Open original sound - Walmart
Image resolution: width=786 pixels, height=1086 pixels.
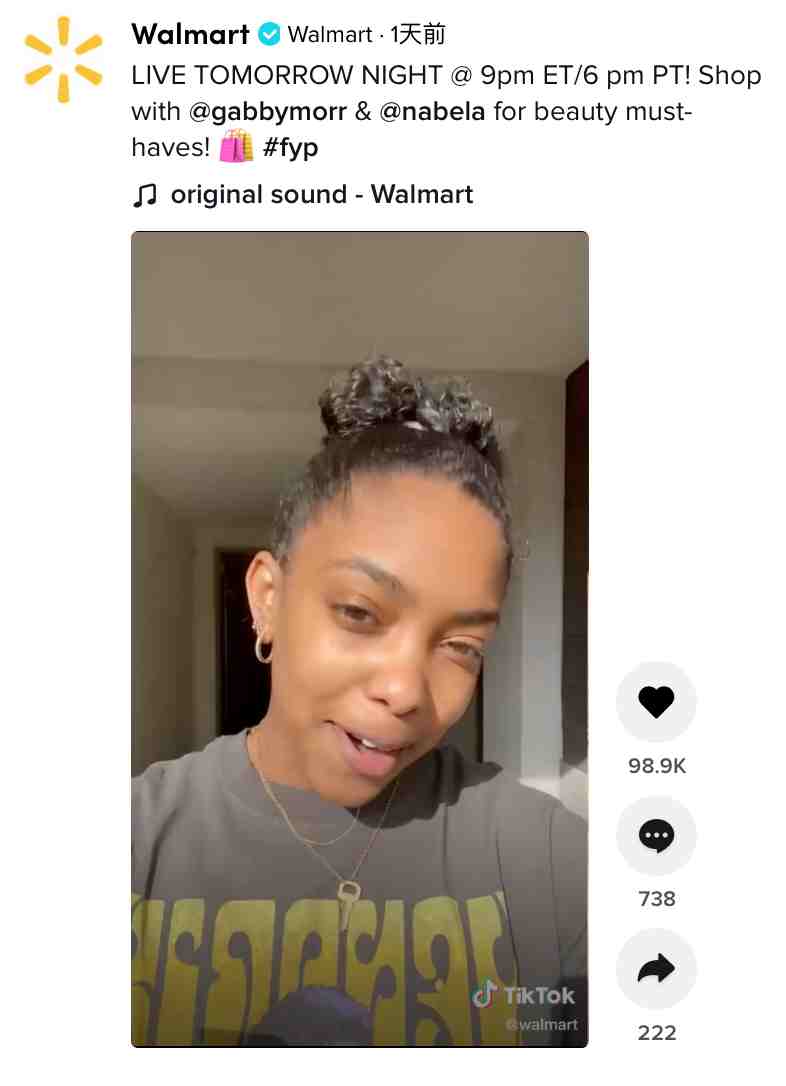coord(321,194)
